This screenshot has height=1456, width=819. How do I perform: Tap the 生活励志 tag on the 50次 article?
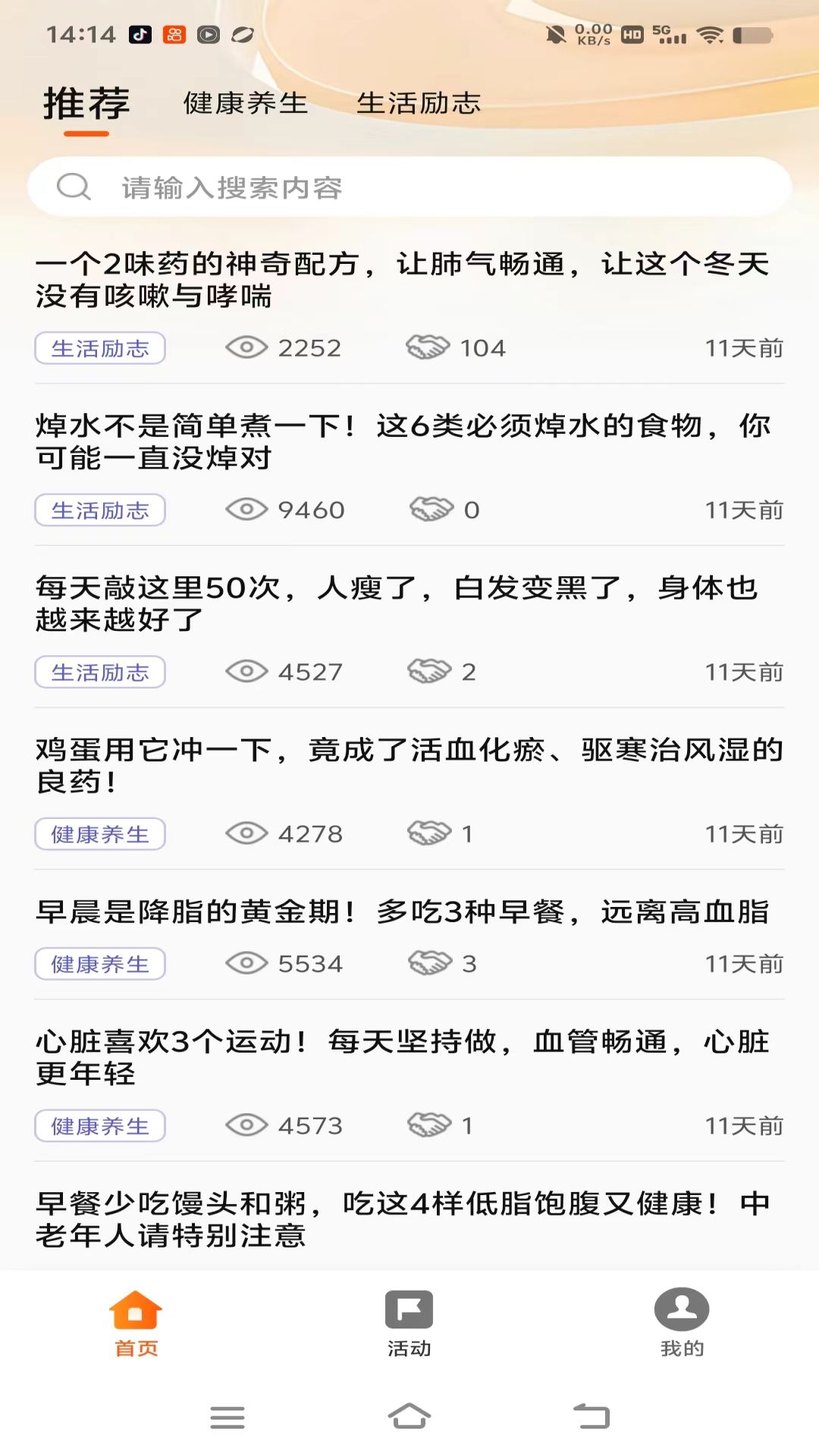(99, 672)
